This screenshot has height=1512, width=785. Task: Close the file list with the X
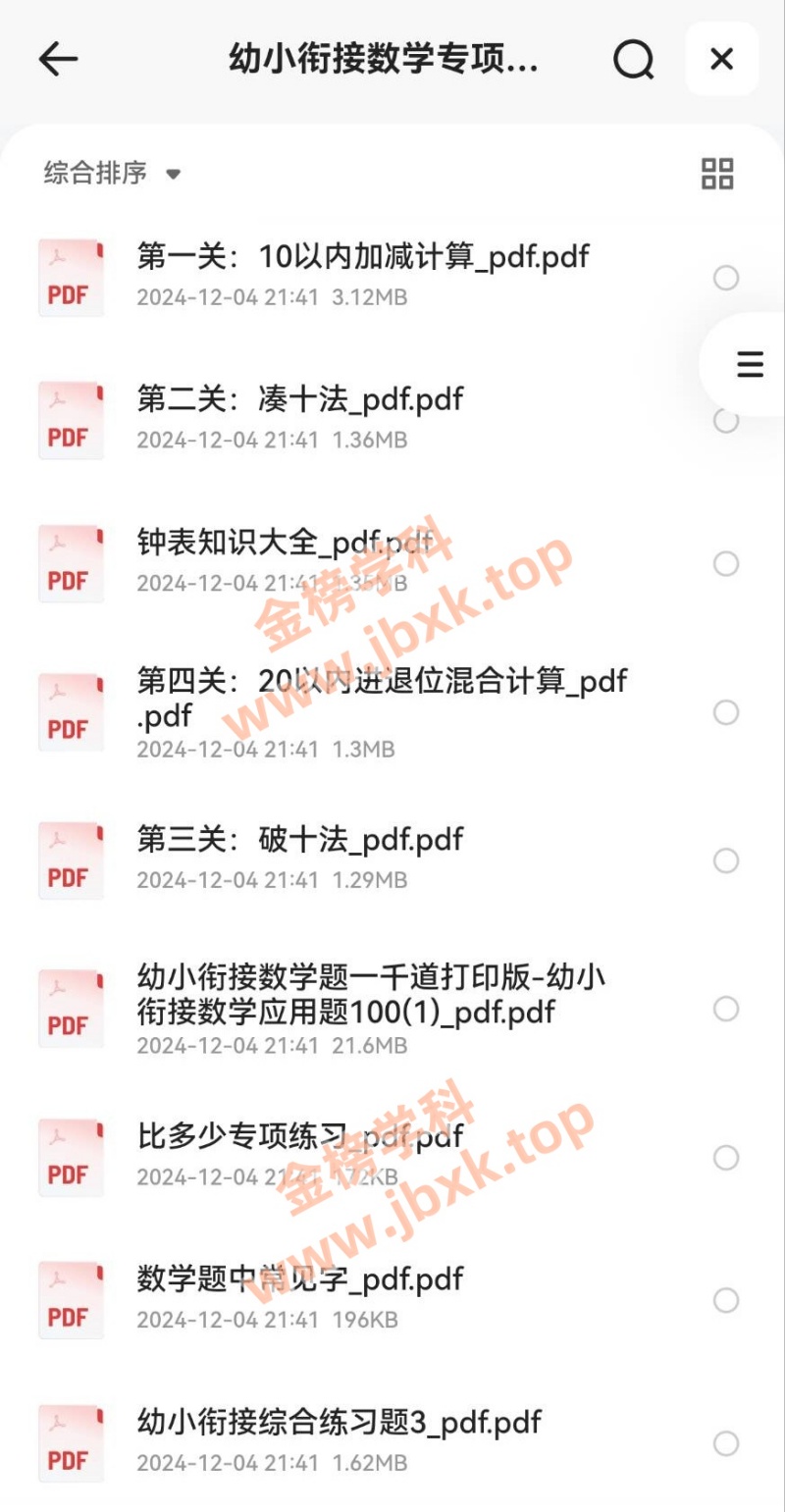[721, 59]
